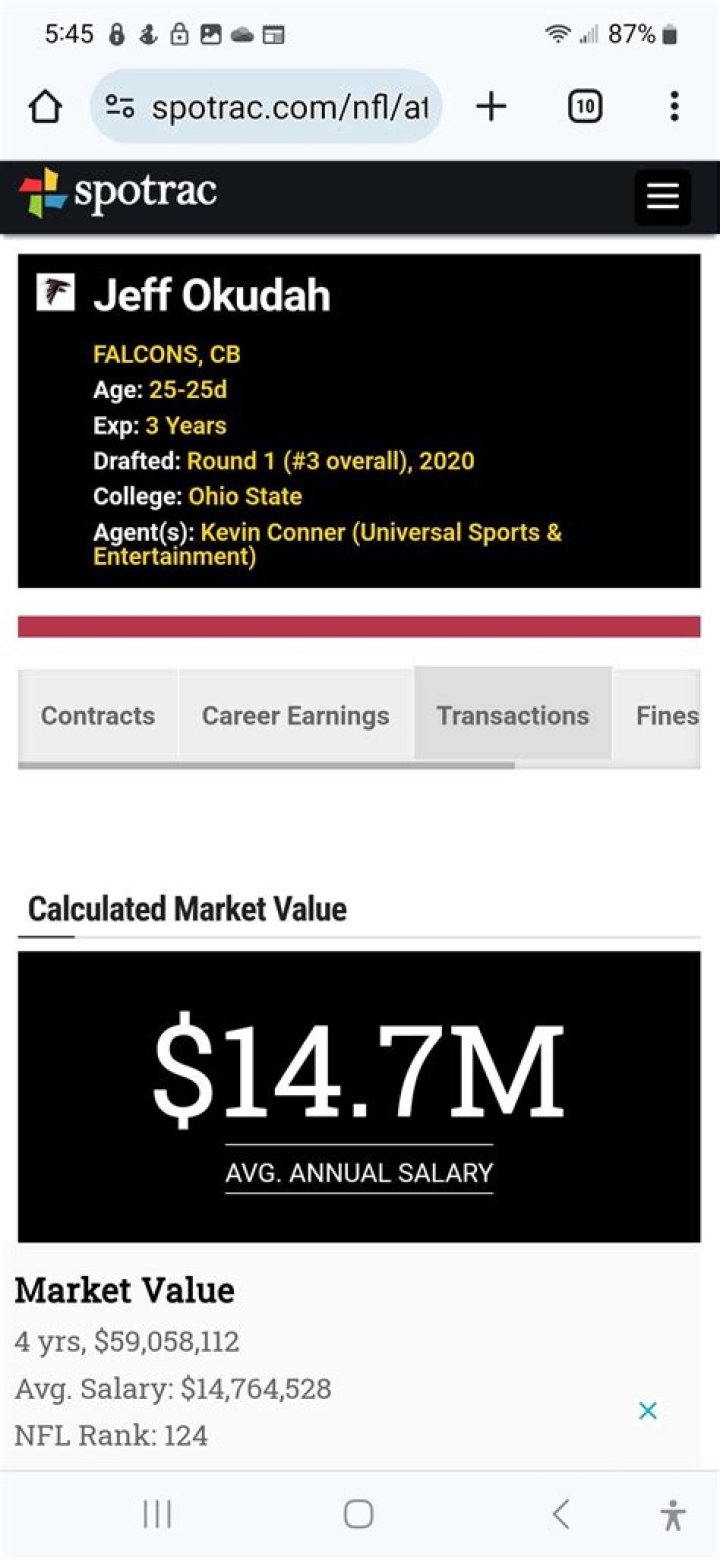Select the Fines tab
Image resolution: width=720 pixels, height=1560 pixels.
click(x=671, y=716)
